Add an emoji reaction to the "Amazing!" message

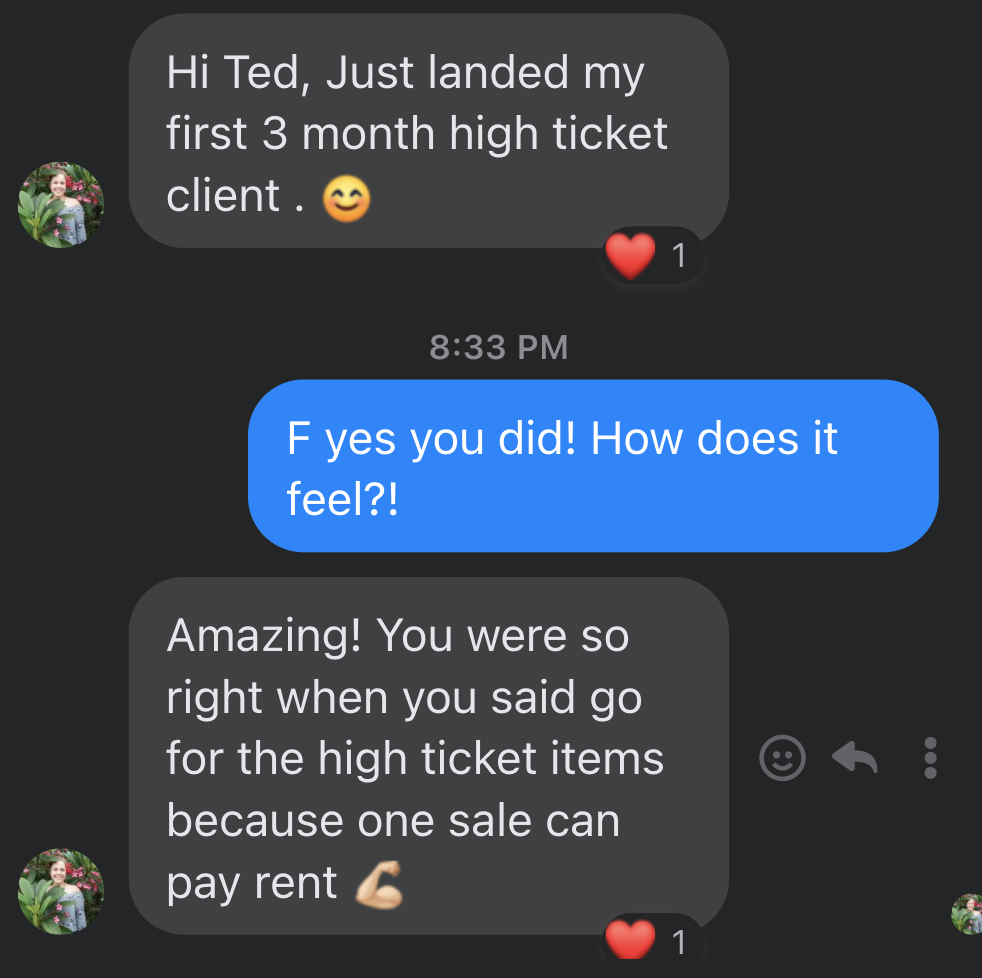782,758
